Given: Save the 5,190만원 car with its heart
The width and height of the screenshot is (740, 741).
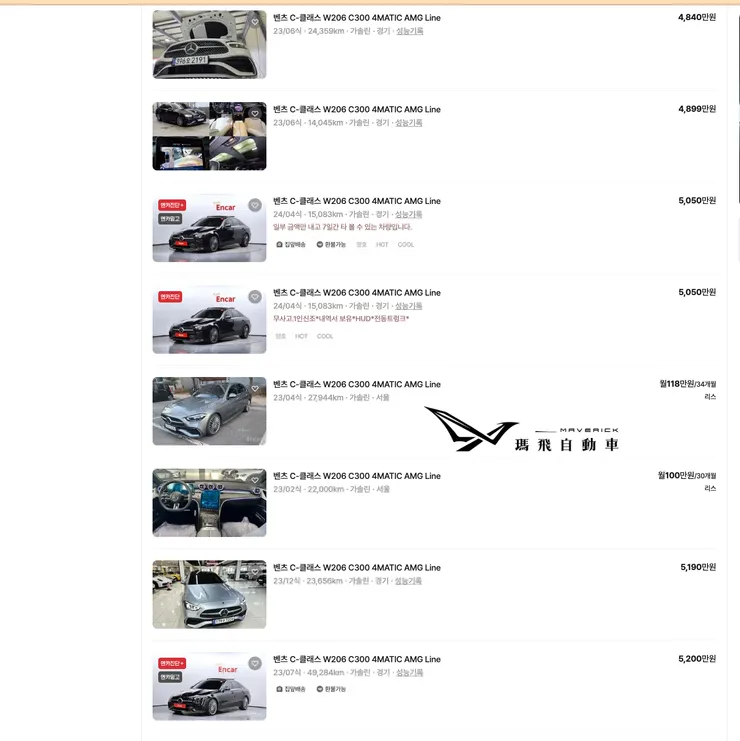Looking at the screenshot, I should [x=255, y=572].
